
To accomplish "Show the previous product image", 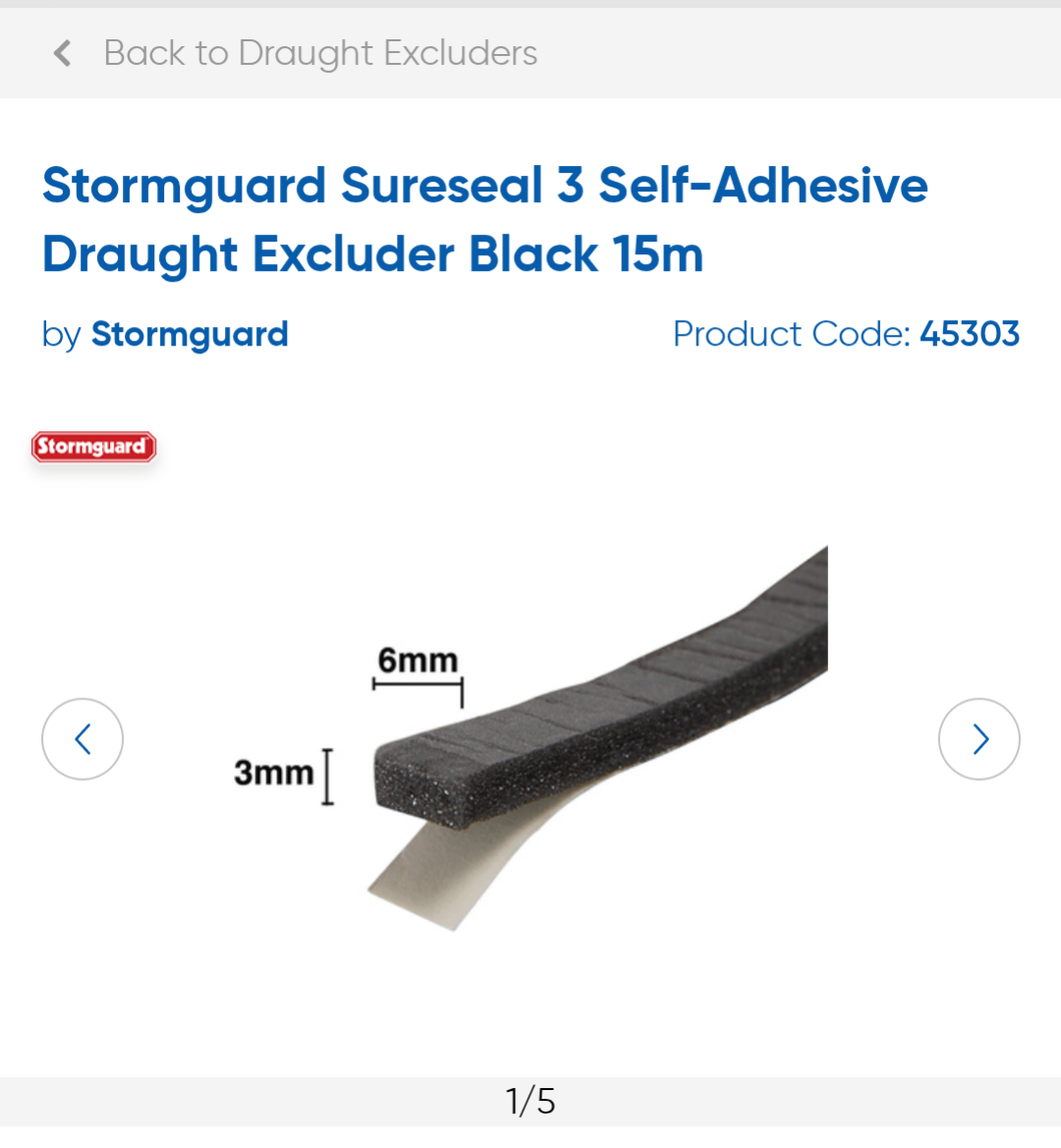I will (x=83, y=739).
